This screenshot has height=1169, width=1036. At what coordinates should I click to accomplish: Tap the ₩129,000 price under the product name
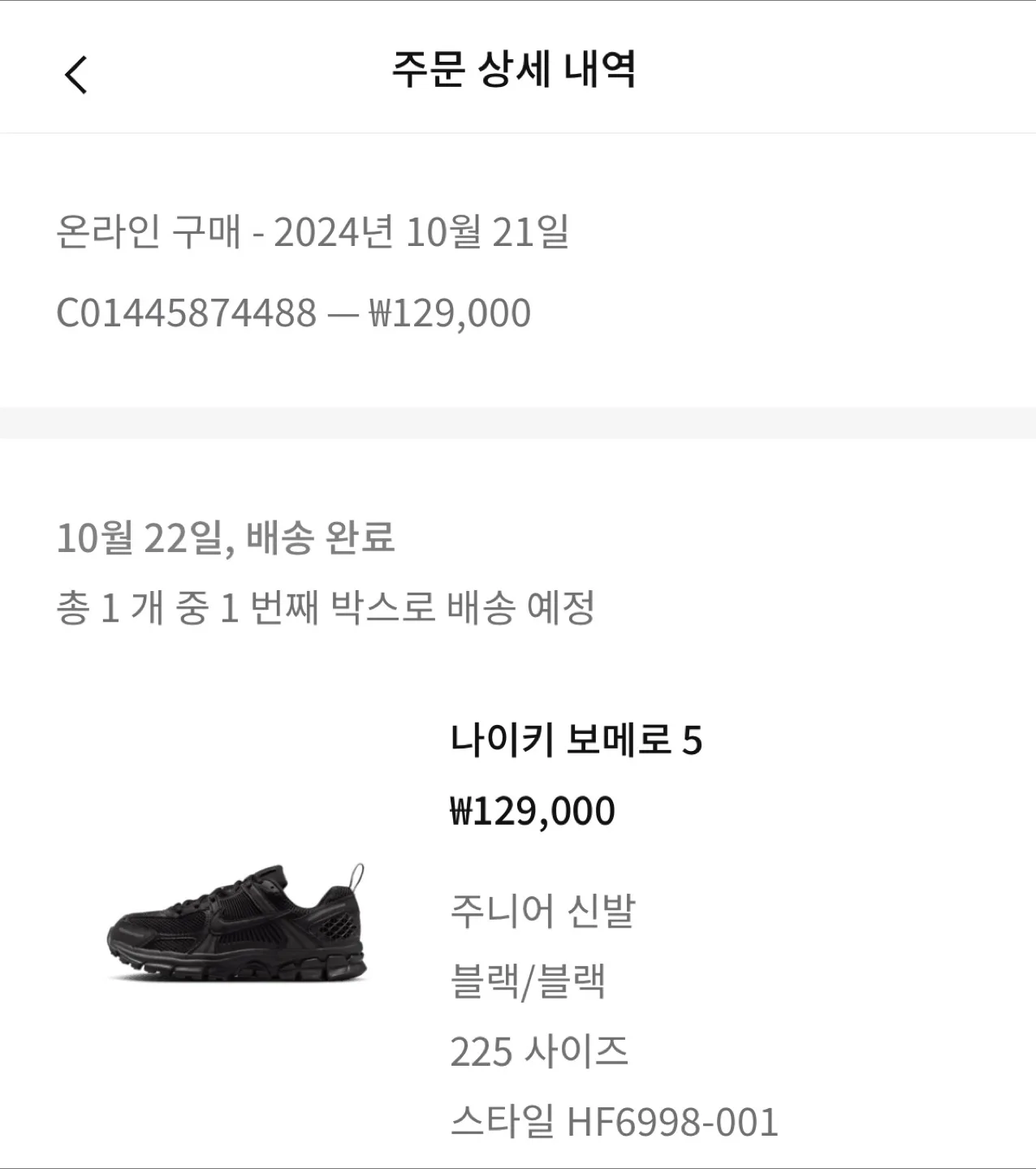(x=533, y=809)
